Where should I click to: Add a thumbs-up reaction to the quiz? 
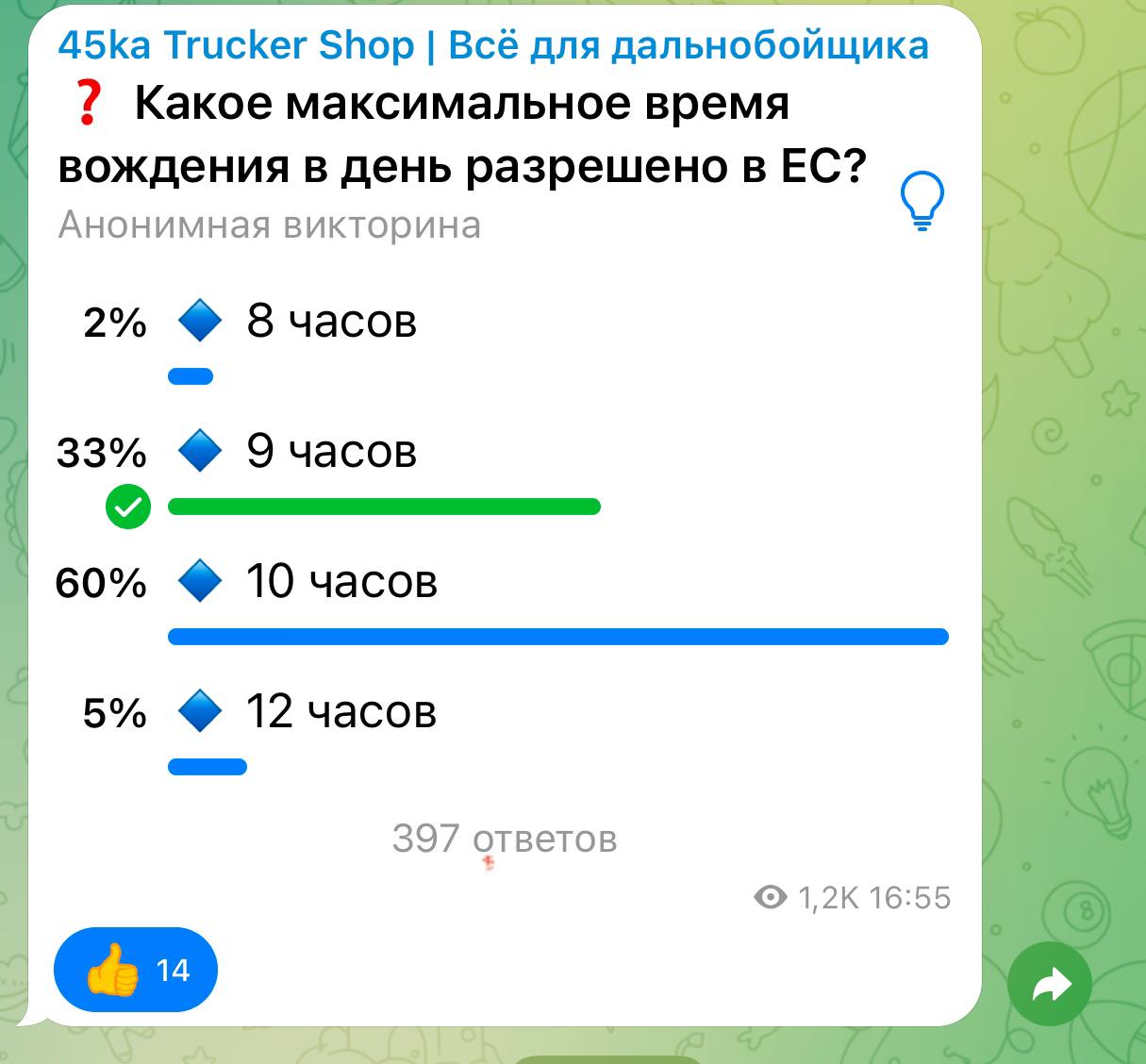click(x=135, y=970)
